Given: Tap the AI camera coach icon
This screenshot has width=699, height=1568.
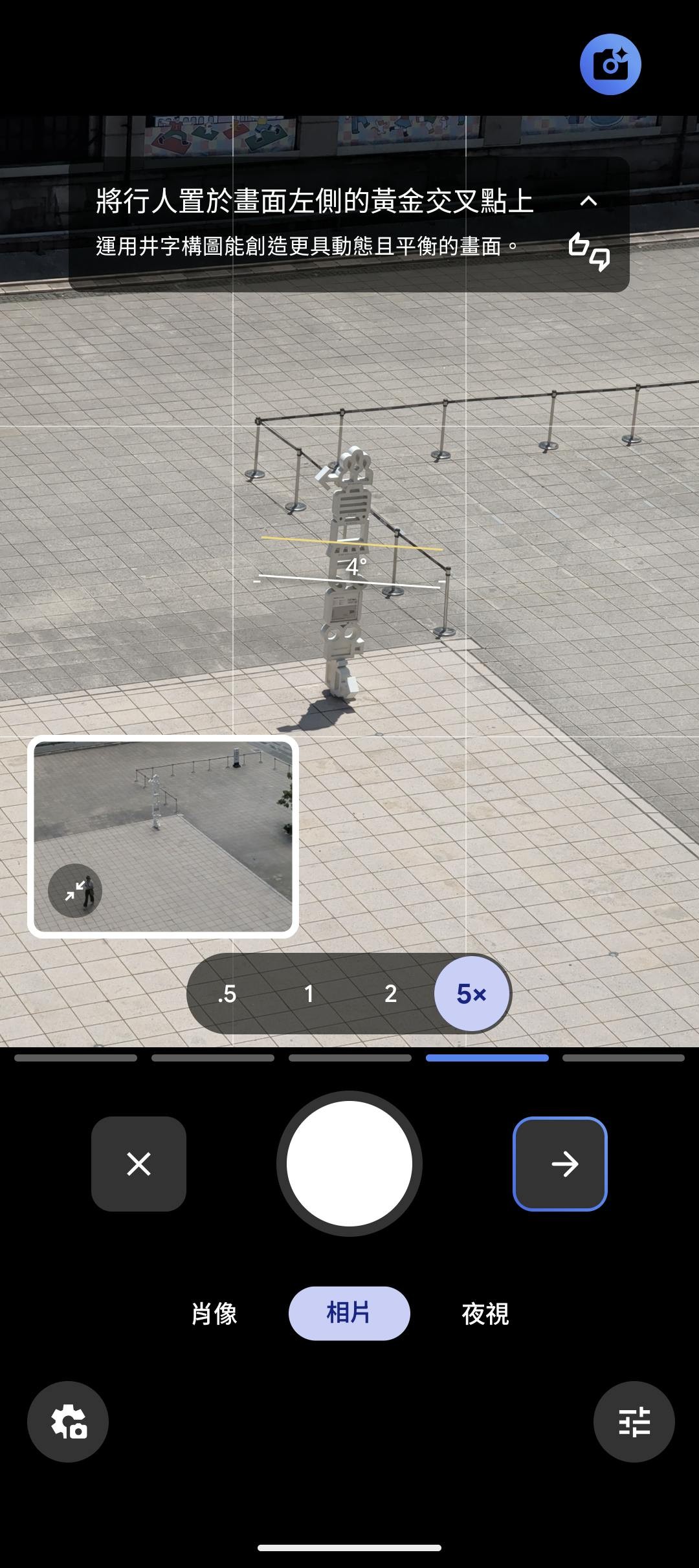Looking at the screenshot, I should (610, 65).
